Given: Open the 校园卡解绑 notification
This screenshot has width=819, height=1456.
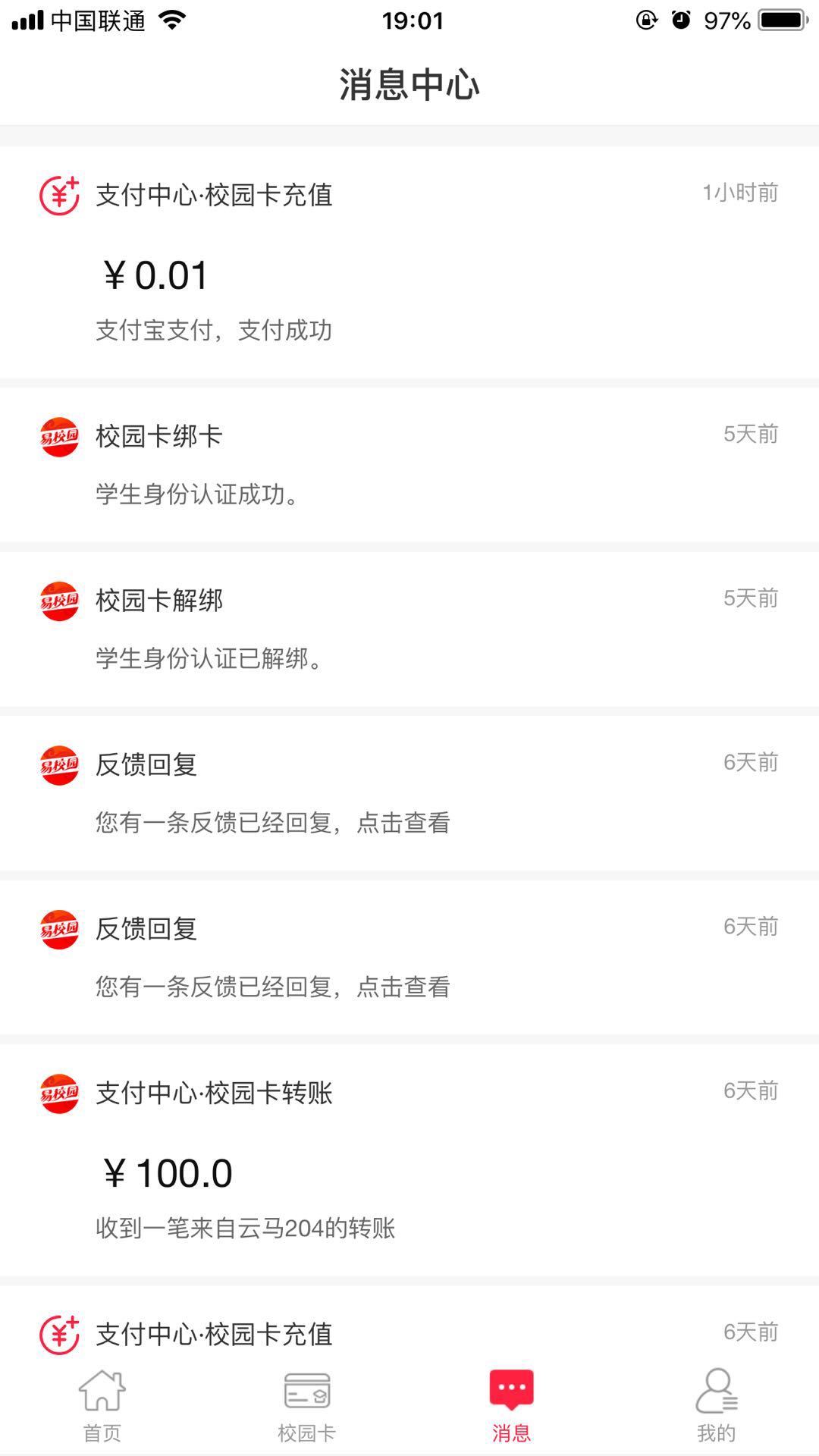Looking at the screenshot, I should 409,629.
